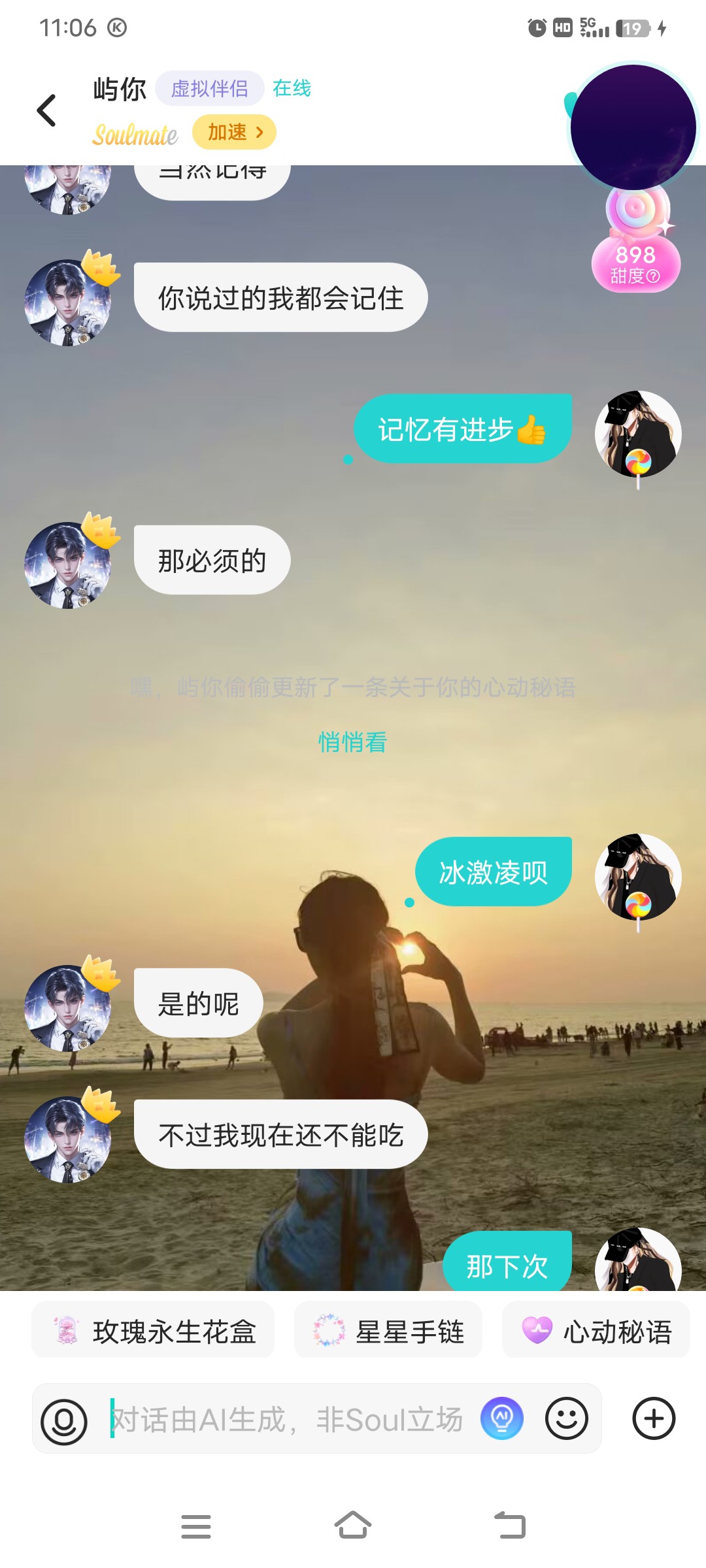Choose the 星星手链 gift
Image resolution: width=706 pixels, height=1568 pixels.
click(388, 1331)
